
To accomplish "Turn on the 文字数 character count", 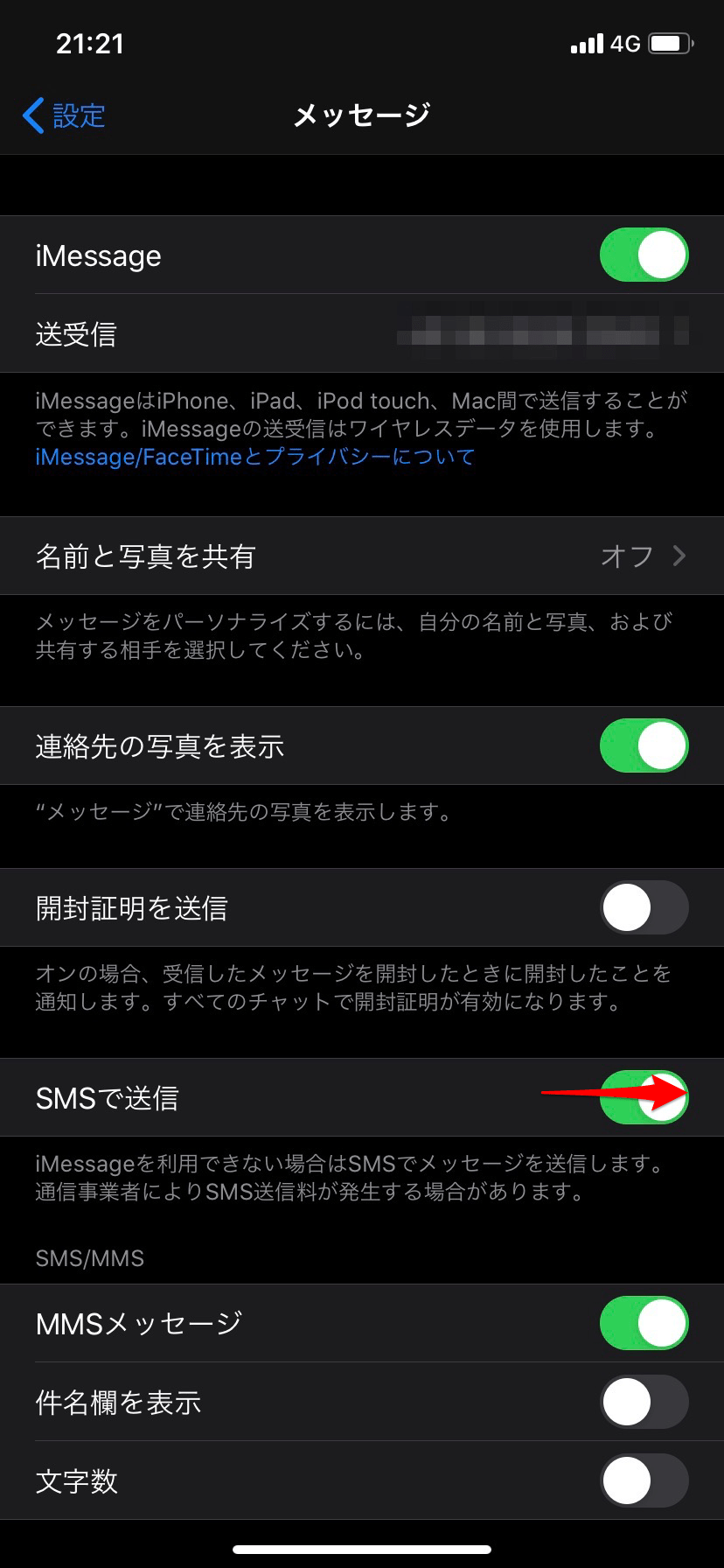I will point(644,1480).
